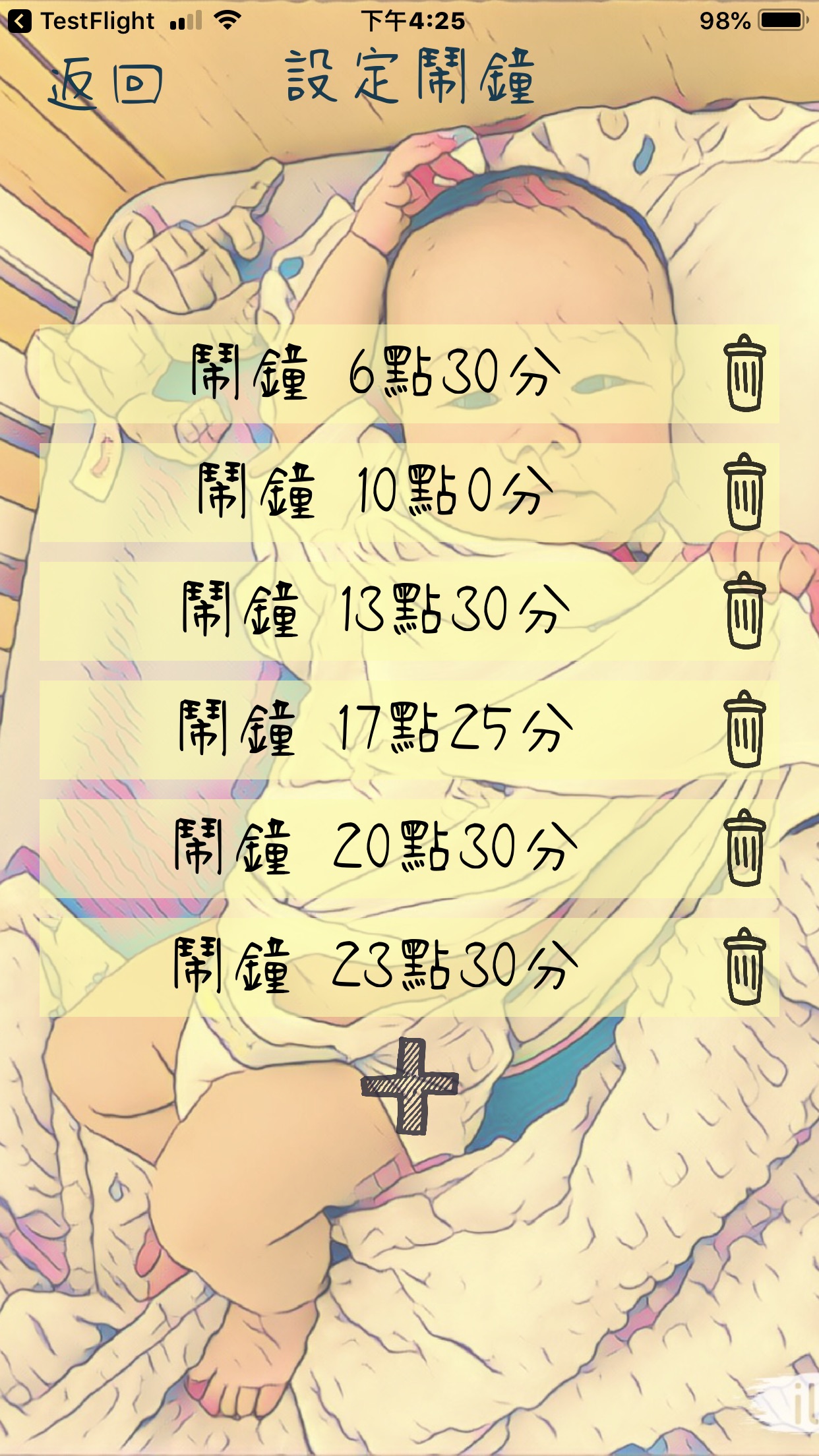819x1456 pixels.
Task: Delete the 23點30分 alarm
Action: pyautogui.click(x=744, y=967)
